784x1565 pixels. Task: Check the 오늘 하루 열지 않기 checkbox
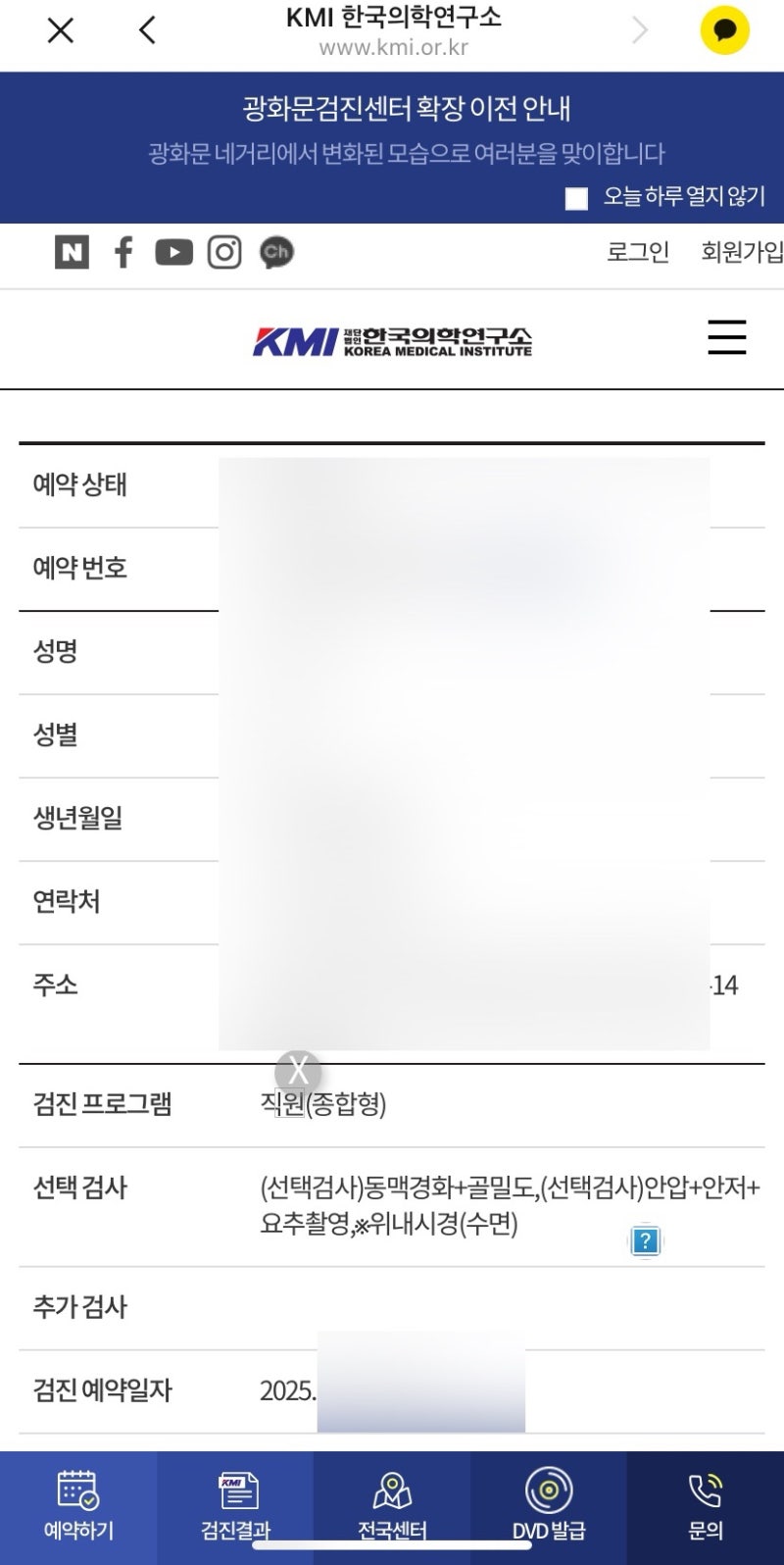pos(576,198)
